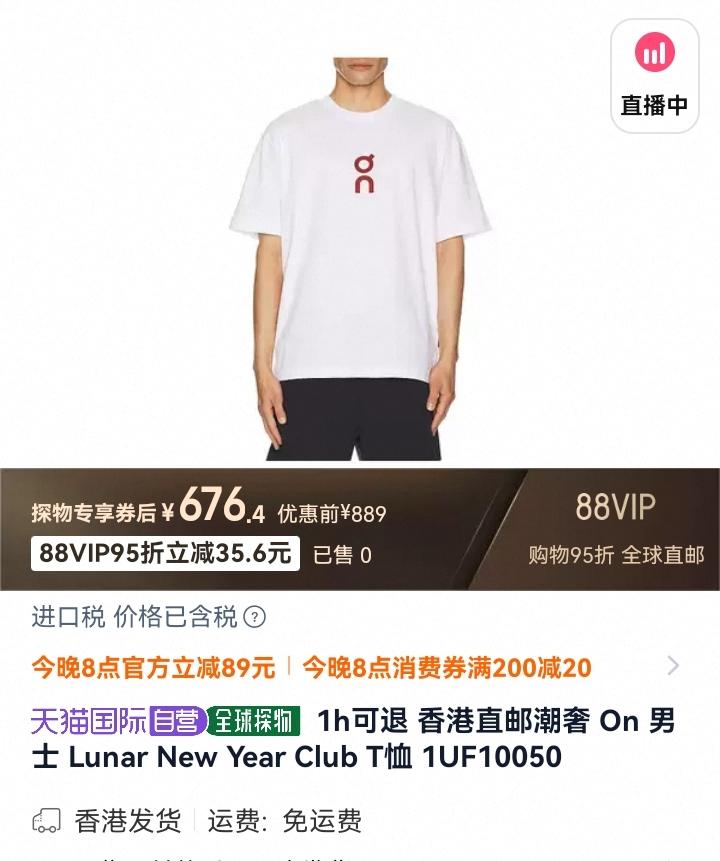
Task: Open the 直播中 live stream button
Action: 655,76
